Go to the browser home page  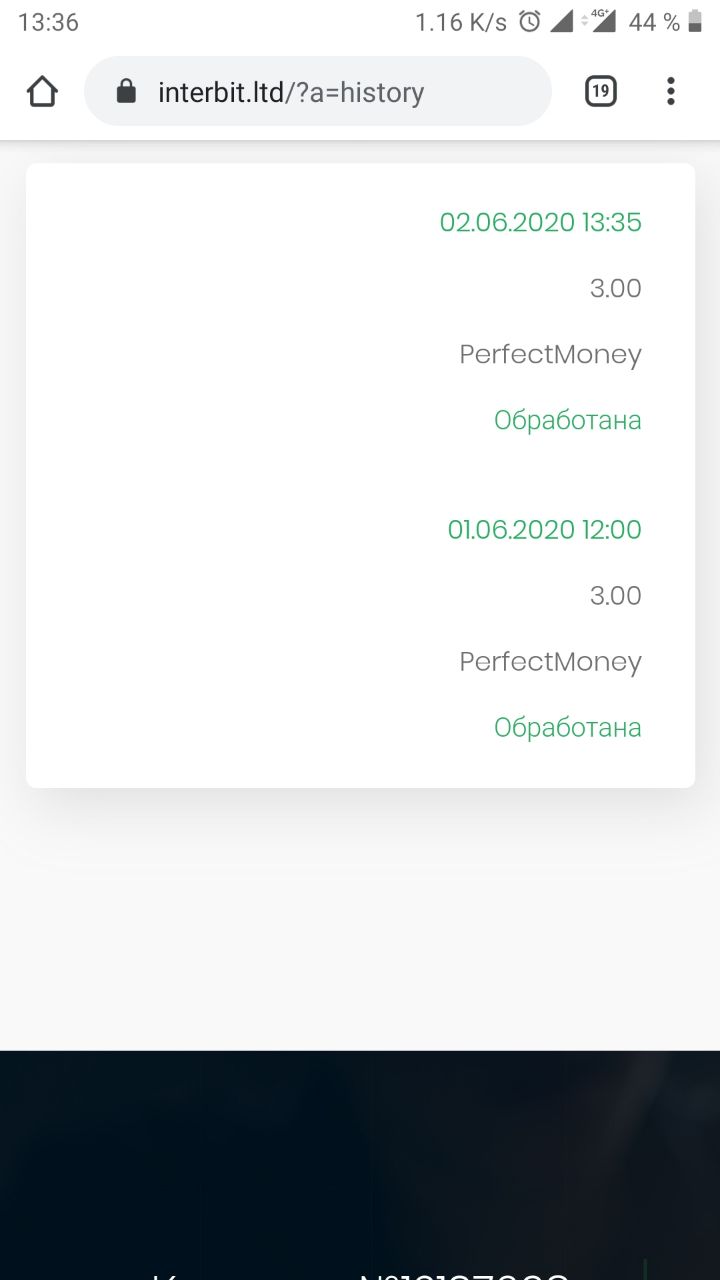coord(42,92)
